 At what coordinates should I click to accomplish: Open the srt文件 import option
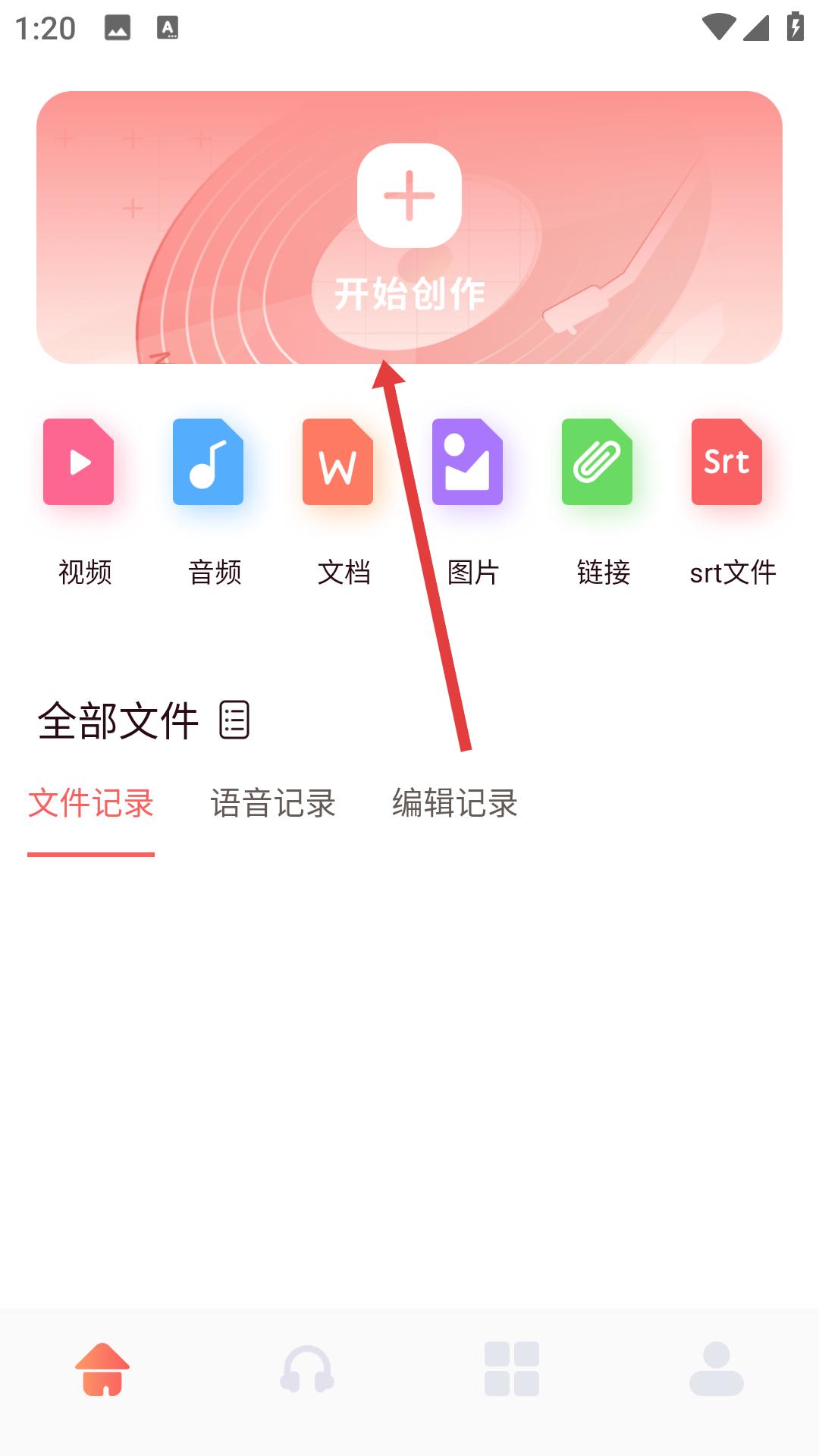point(727,462)
